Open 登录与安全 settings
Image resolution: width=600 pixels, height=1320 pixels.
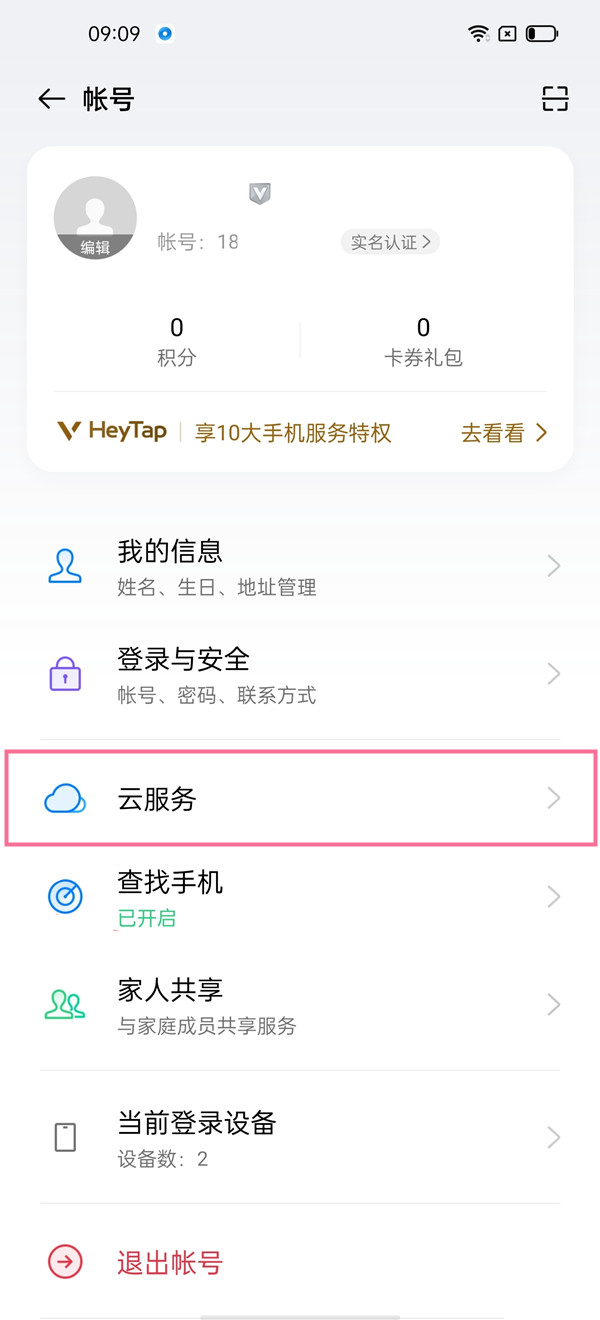[300, 675]
